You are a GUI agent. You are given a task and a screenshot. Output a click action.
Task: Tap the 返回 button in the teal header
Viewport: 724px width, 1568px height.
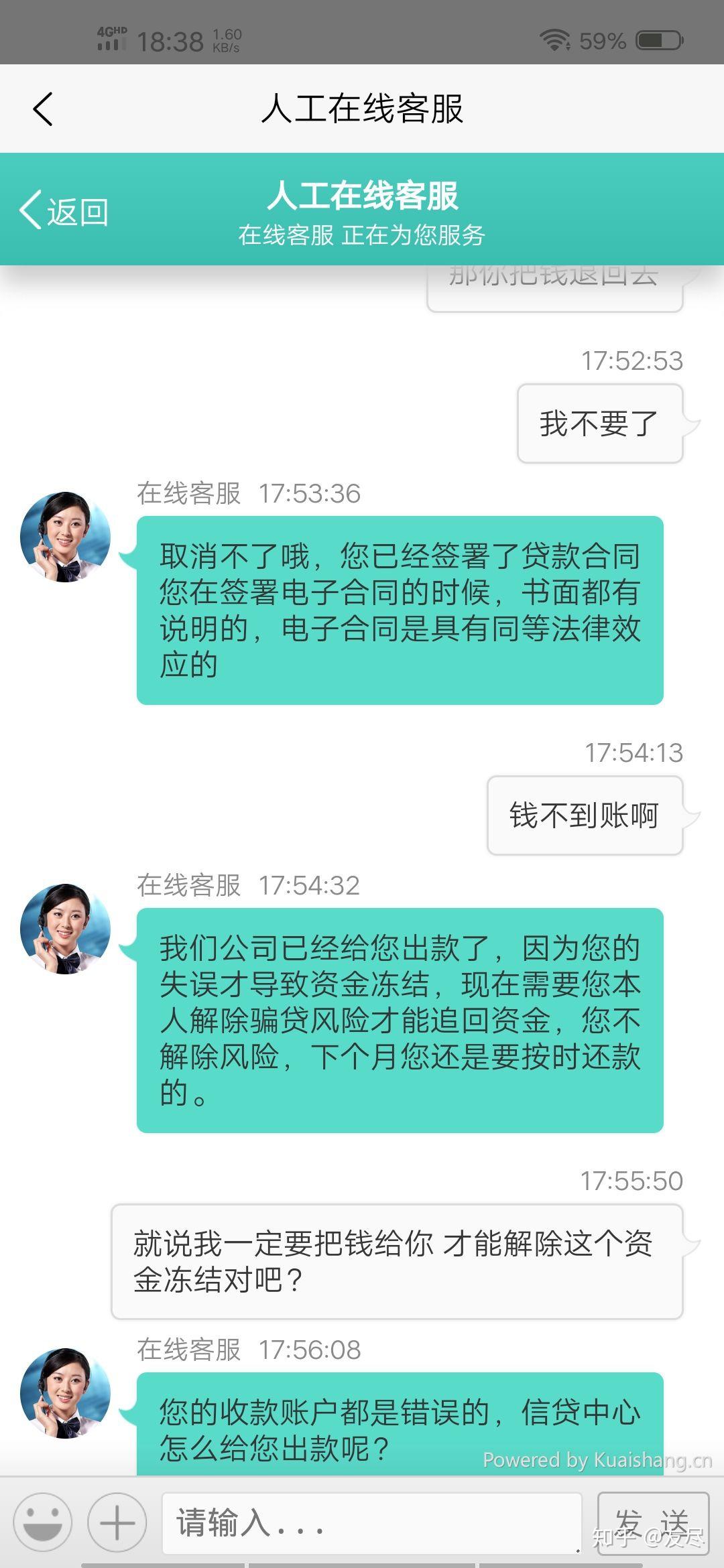(x=64, y=211)
